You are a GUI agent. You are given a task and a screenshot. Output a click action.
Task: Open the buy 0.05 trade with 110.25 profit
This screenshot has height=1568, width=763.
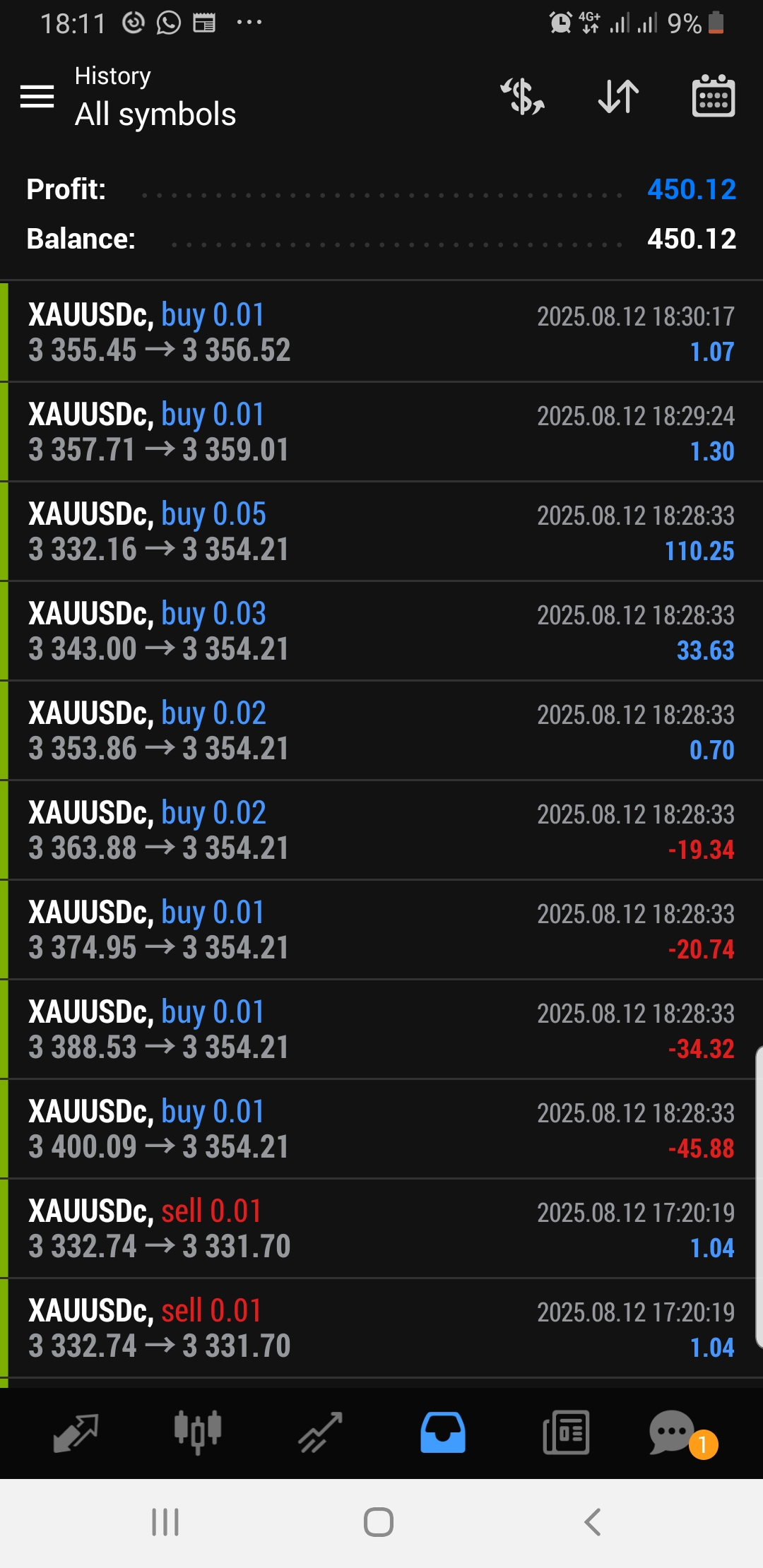coord(381,531)
